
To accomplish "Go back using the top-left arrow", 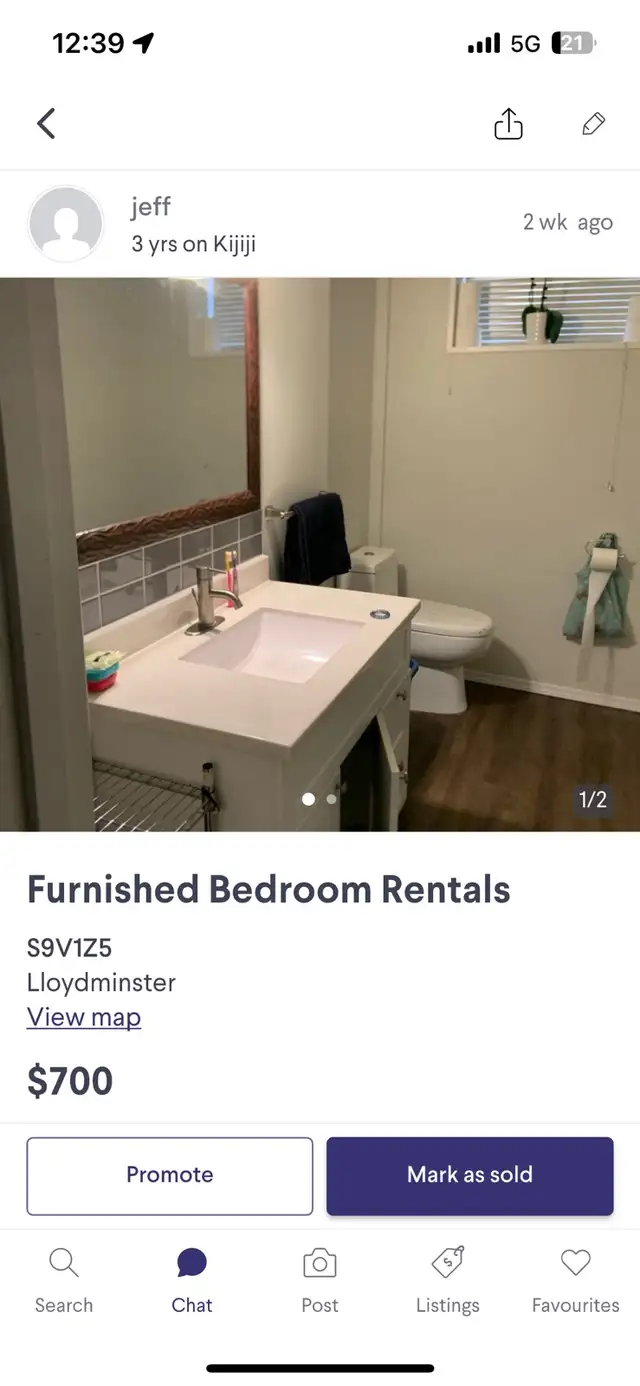I will (46, 124).
